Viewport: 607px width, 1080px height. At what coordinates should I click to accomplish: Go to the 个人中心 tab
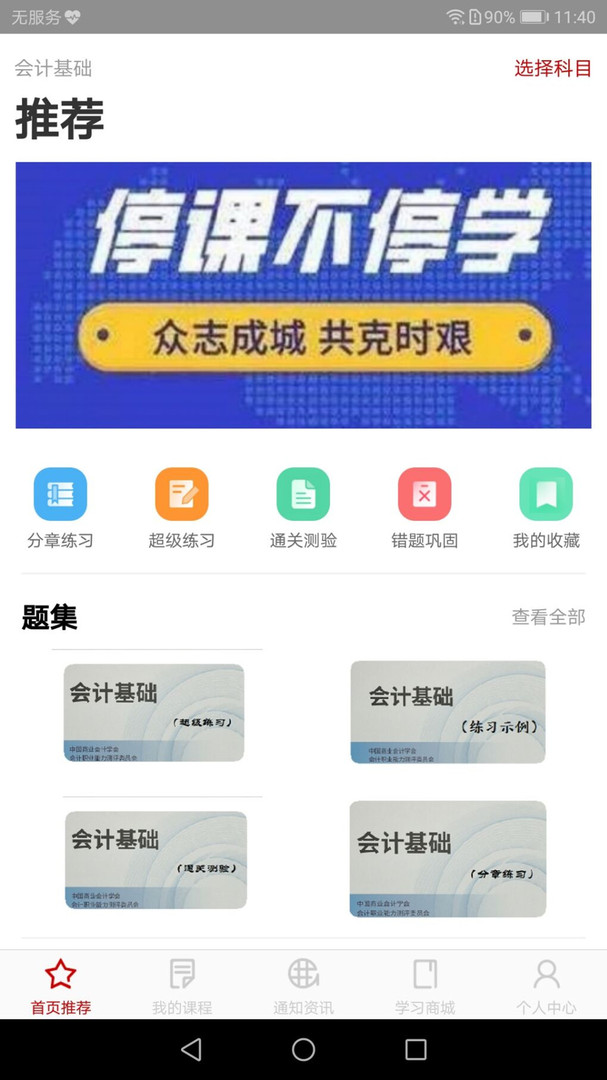[546, 985]
